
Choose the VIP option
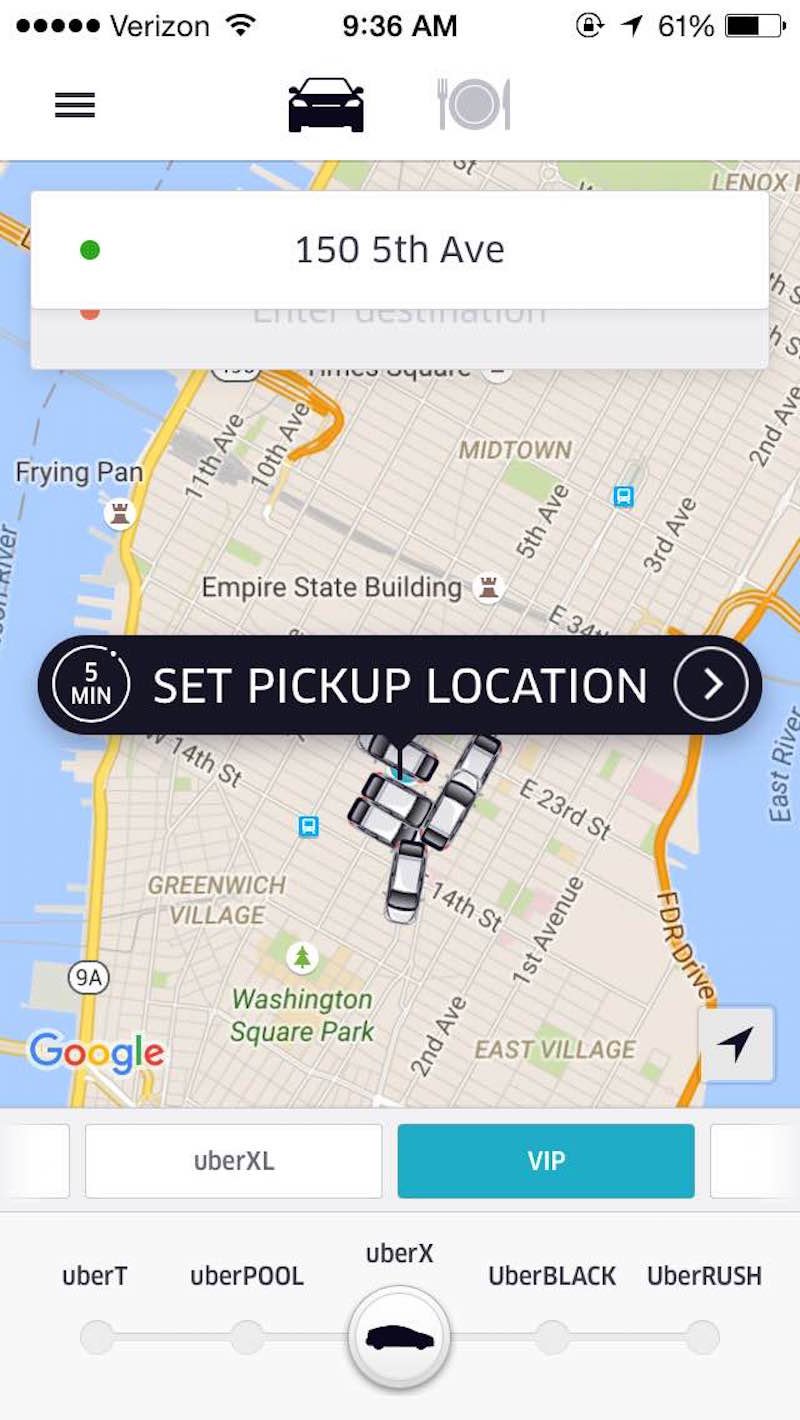[546, 1161]
